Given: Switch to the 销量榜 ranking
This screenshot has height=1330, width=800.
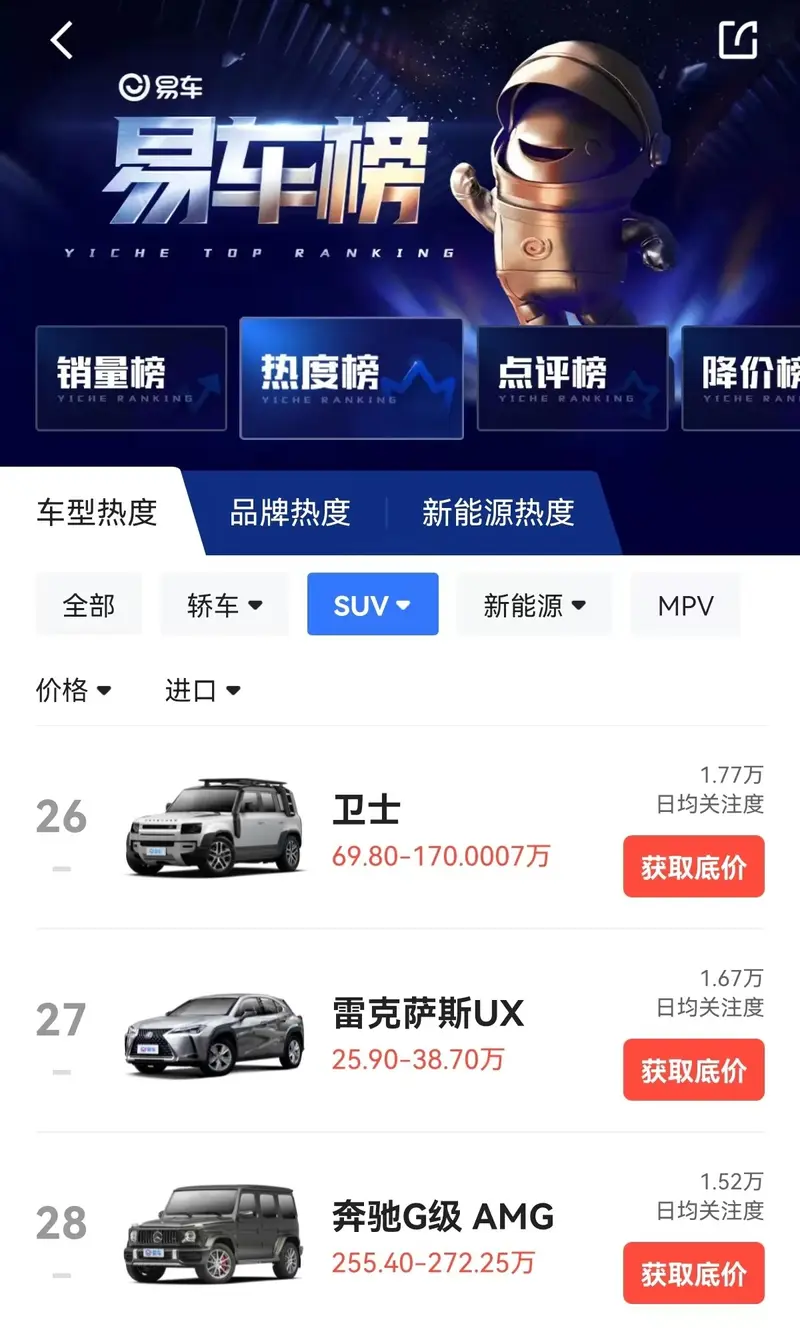Looking at the screenshot, I should (131, 378).
